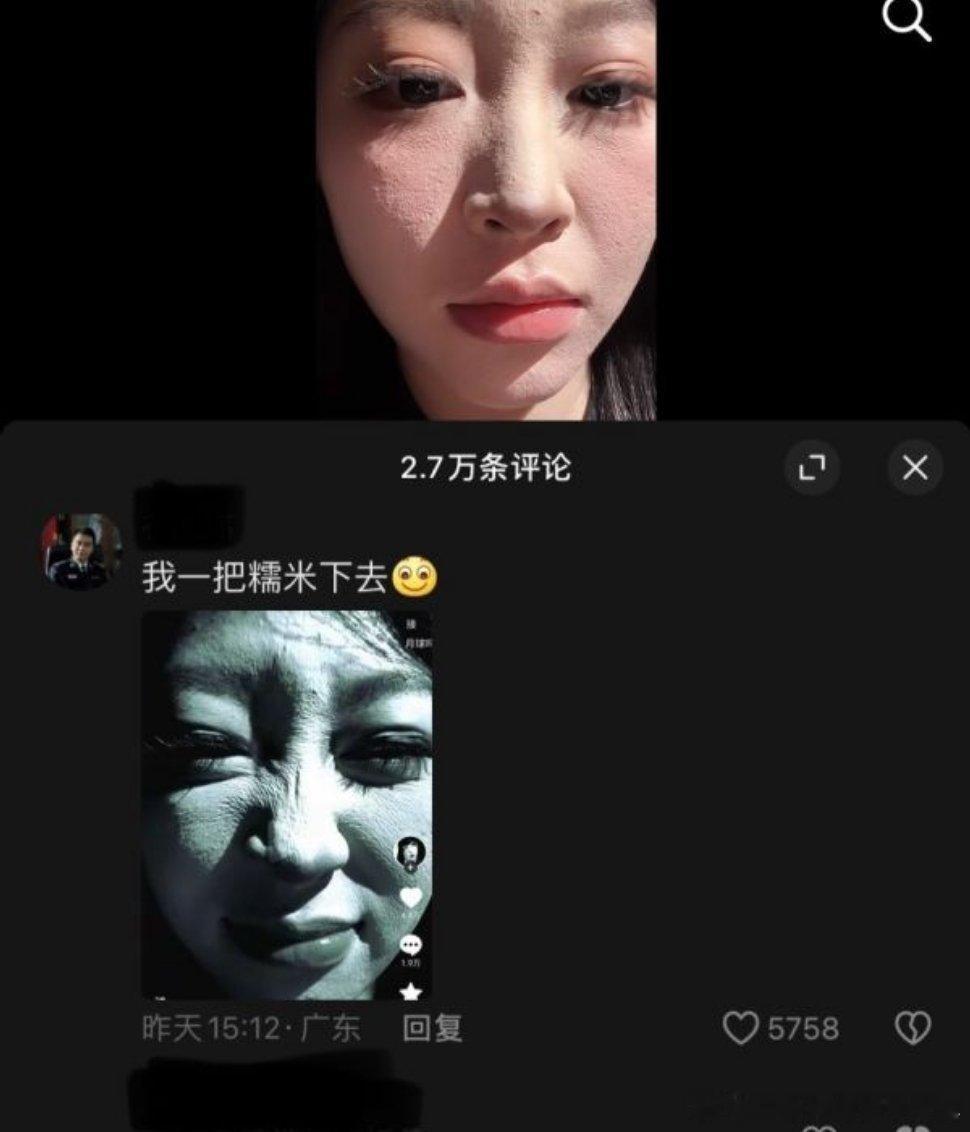Viewport: 970px width, 1132px height.
Task: Like the comment with the heart showing 5758
Action: (x=740, y=1026)
